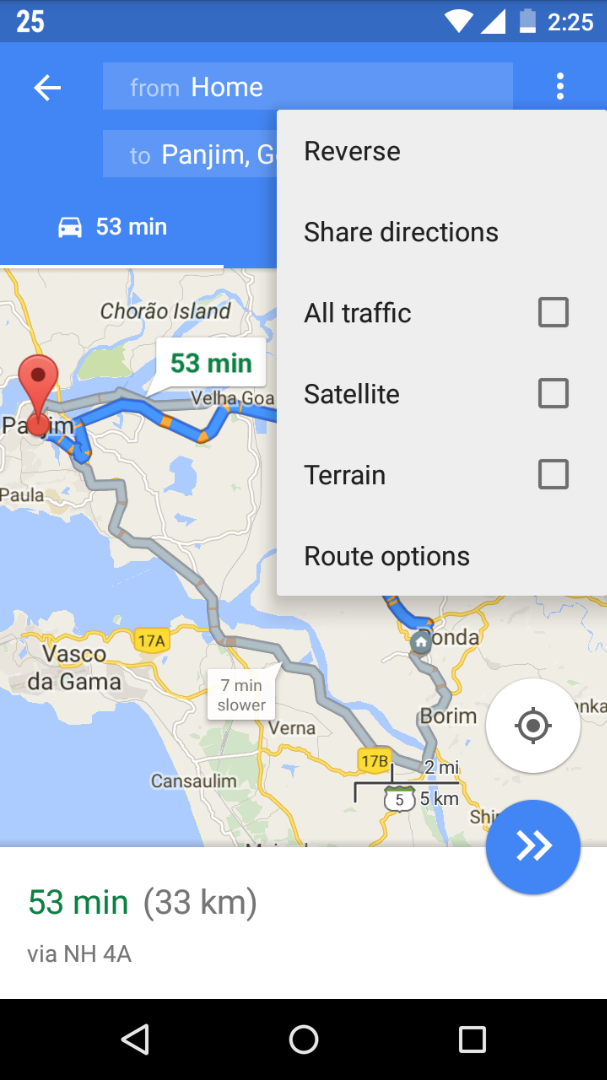
Task: Open Route options
Action: click(387, 556)
